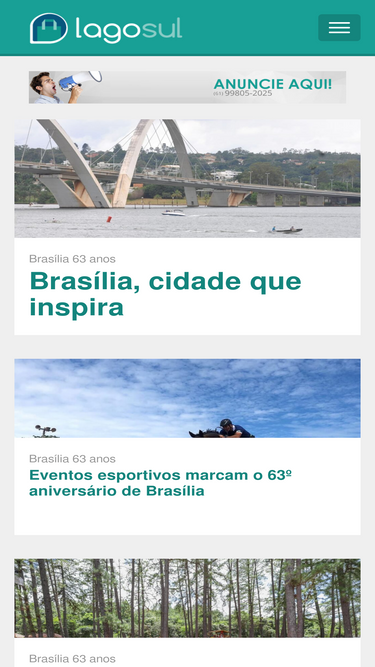The image size is (375, 667).
Task: Open "Eventos esportivos marcam o 63º aniversário" article
Action: coord(160,483)
